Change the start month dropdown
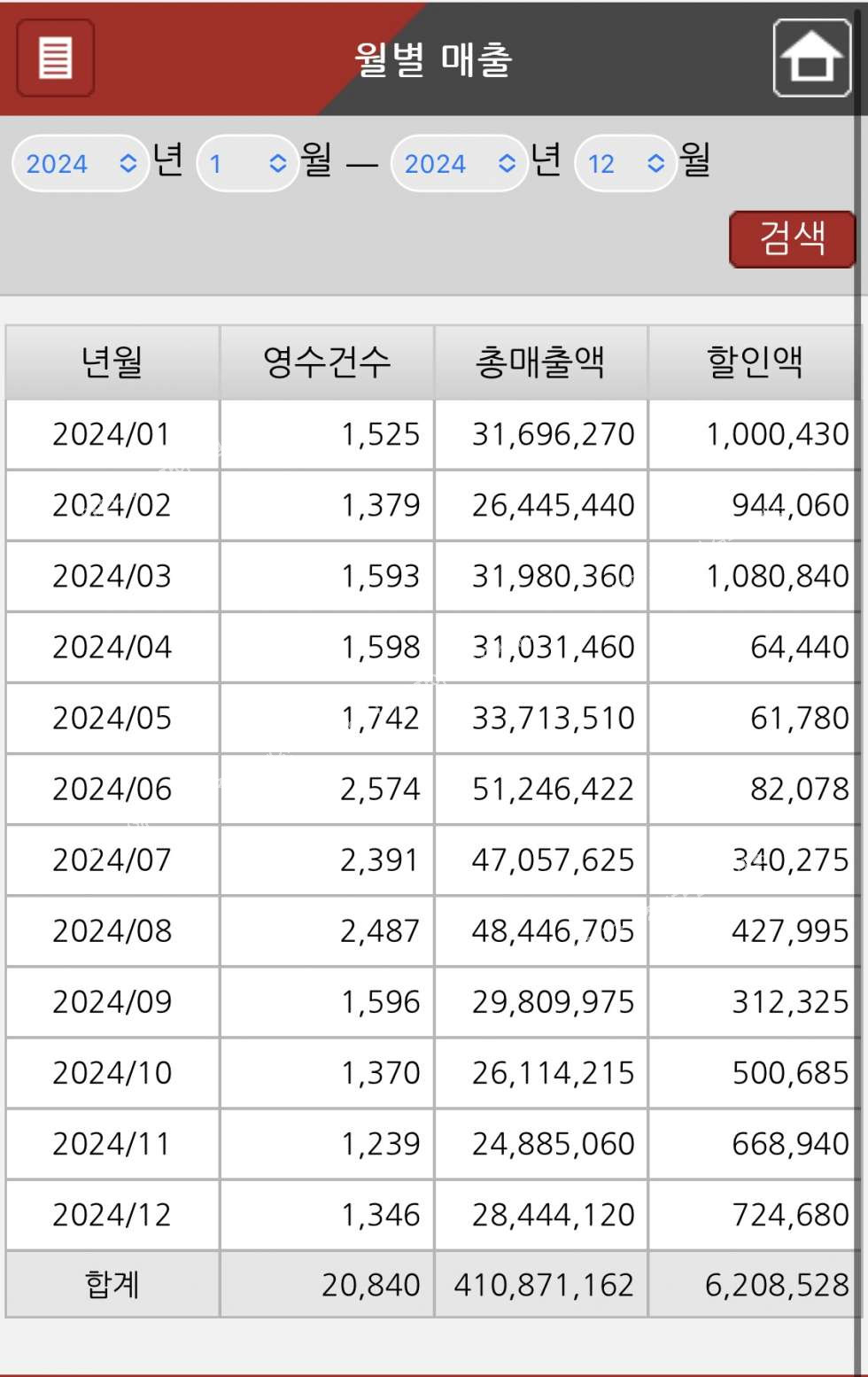868x1377 pixels. click(247, 164)
